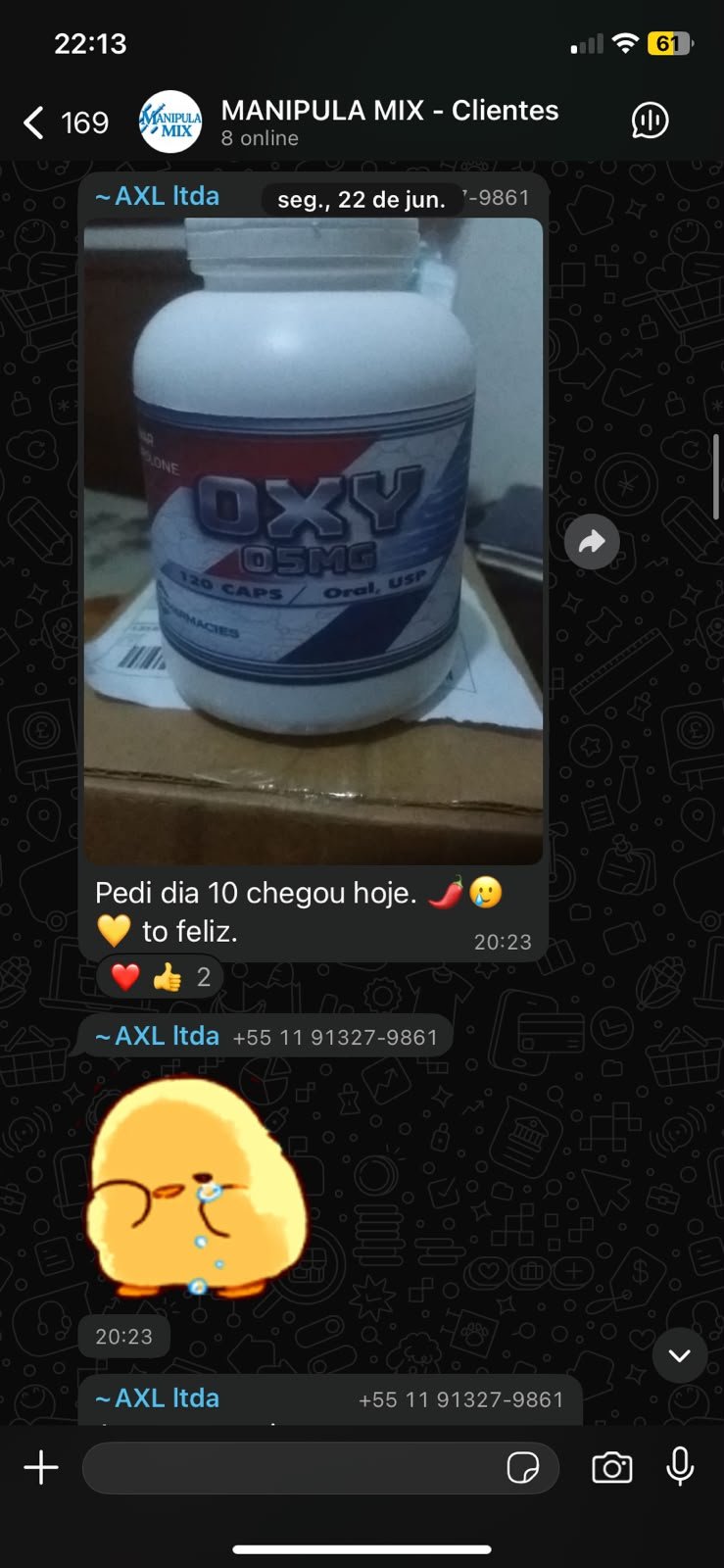Open MANIPULA MIX - Clientes group info
724x1568 pixels.
pos(389,122)
